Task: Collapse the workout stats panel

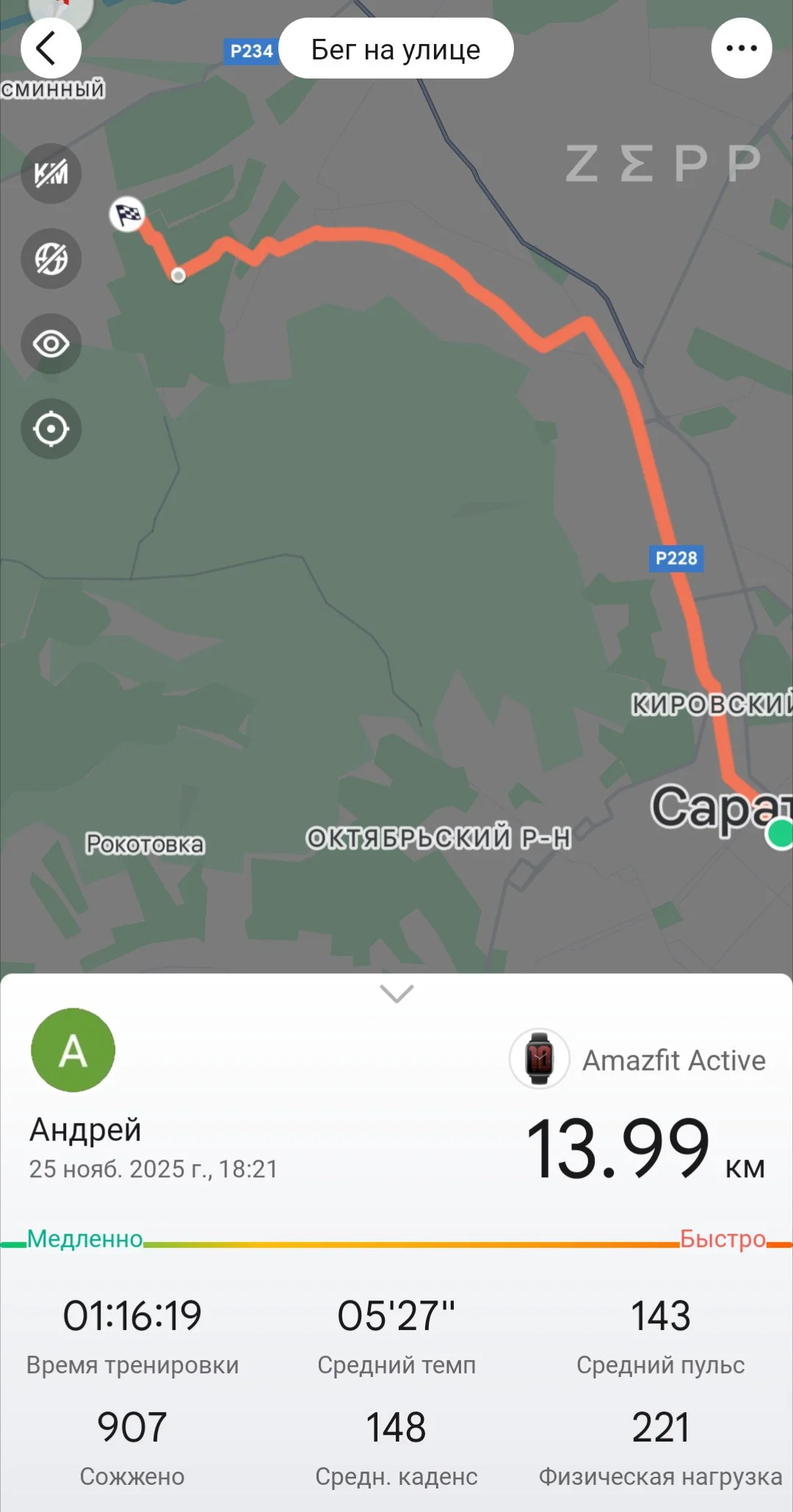Action: [x=396, y=994]
